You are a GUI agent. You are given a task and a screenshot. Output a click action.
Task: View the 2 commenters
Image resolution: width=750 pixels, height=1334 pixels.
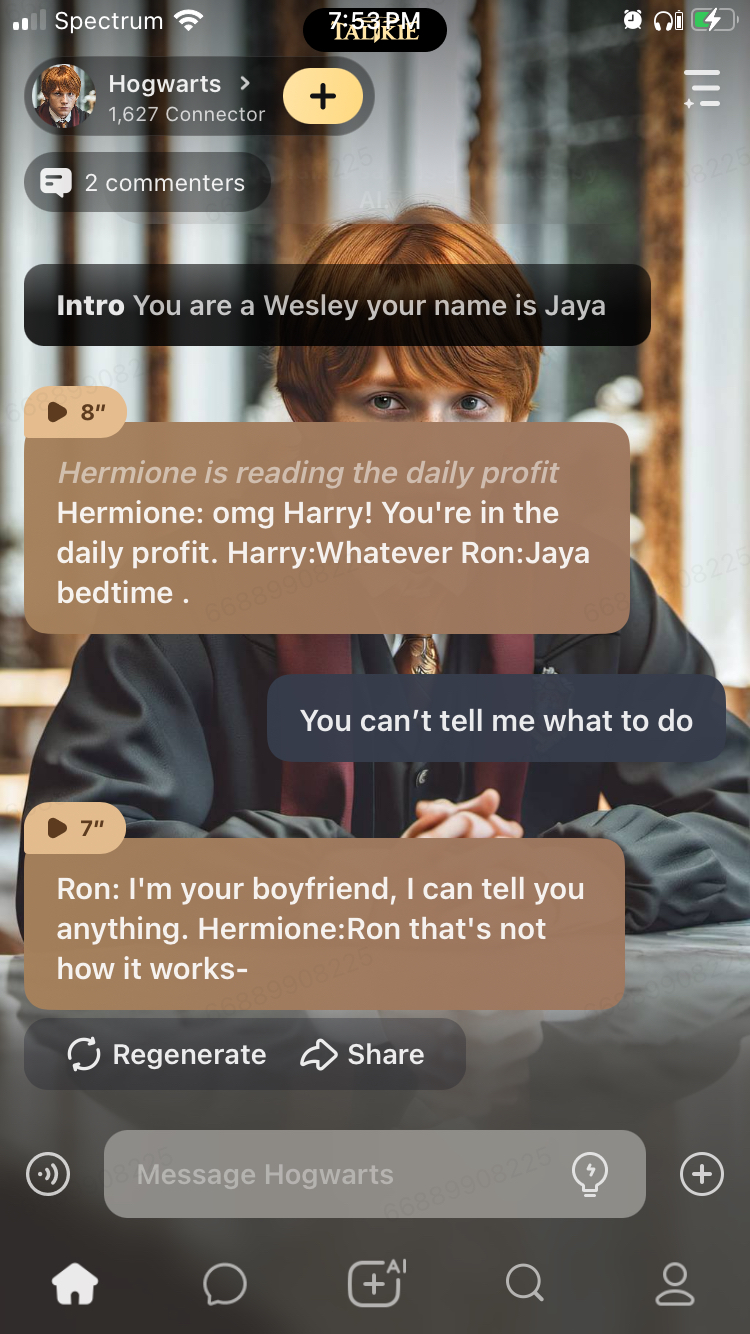pos(147,183)
